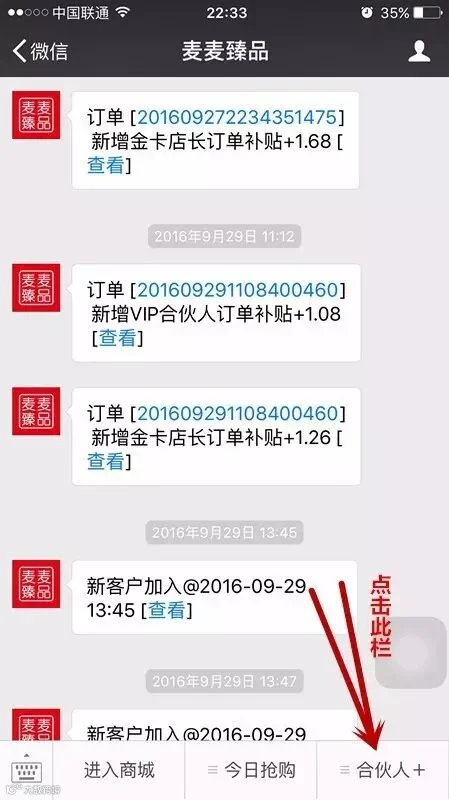Tap the AssistiveTouch floating button

[x=411, y=653]
